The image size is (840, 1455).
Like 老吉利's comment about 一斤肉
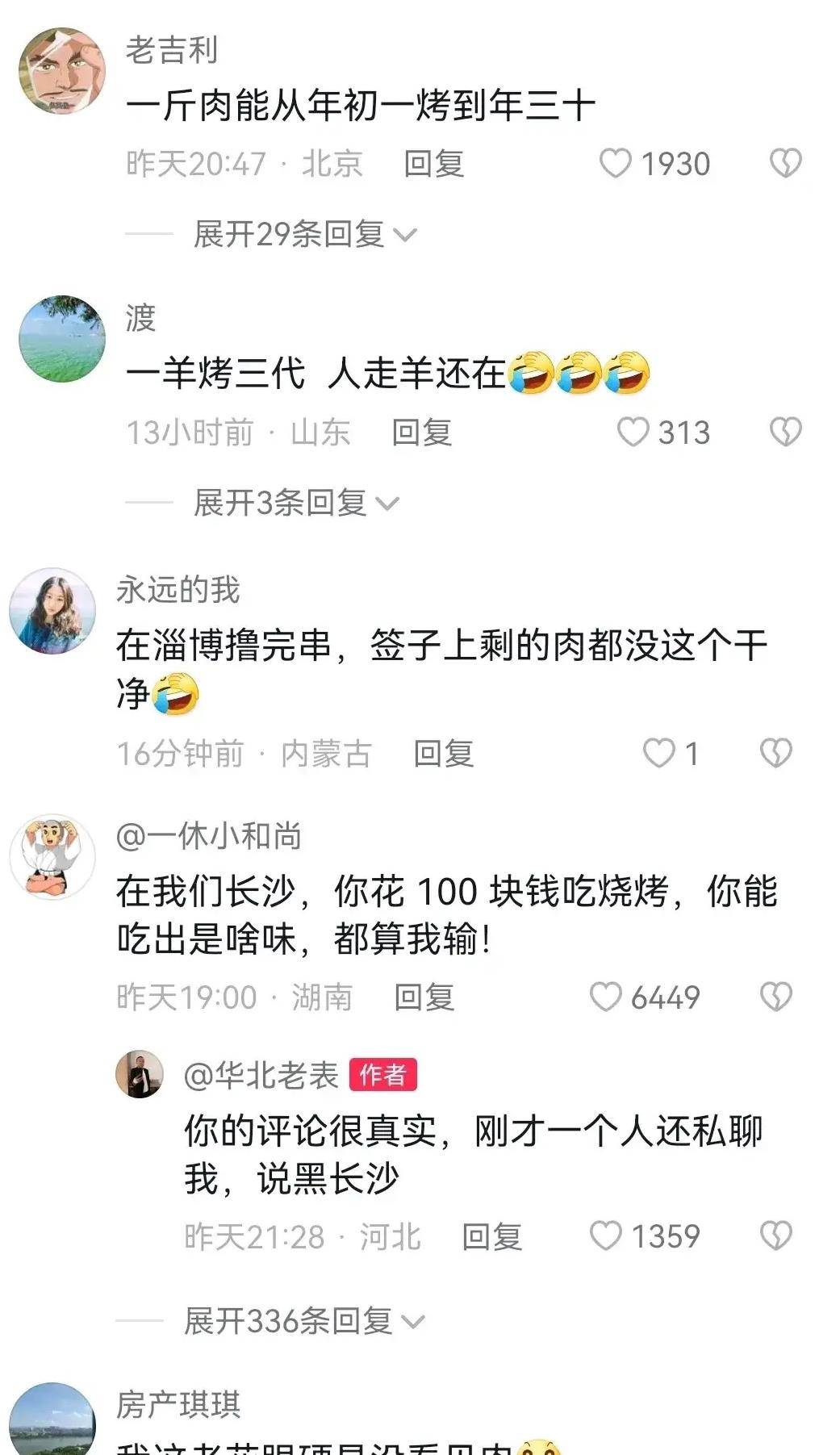[616, 164]
